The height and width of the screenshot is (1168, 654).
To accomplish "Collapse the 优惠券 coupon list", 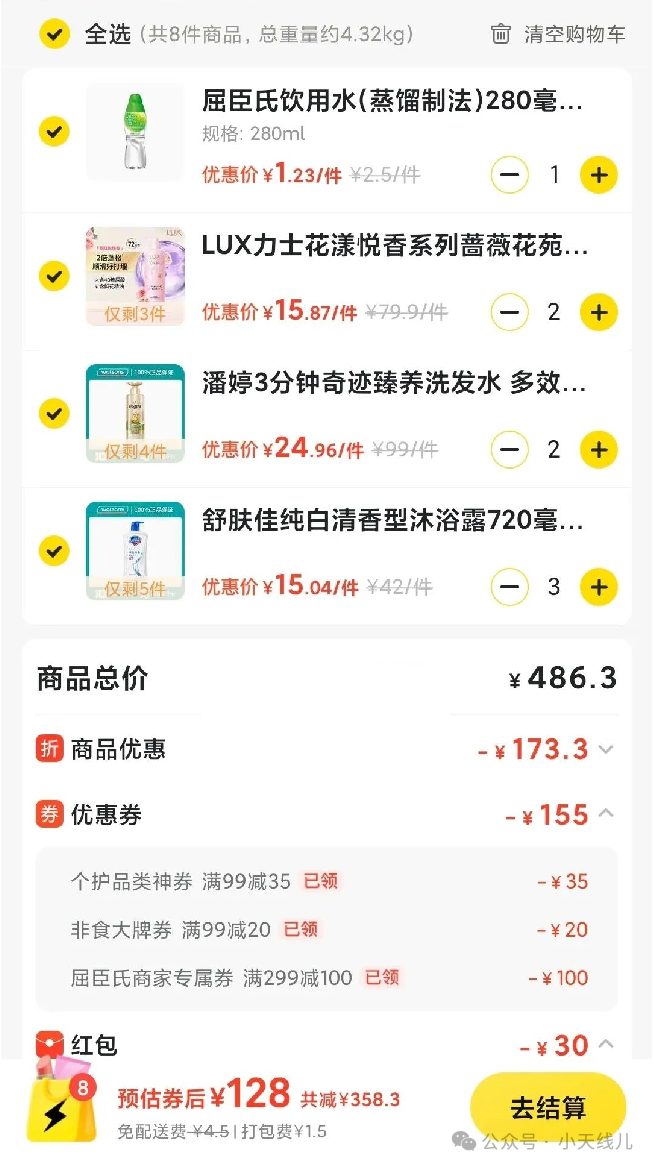I will tap(605, 814).
